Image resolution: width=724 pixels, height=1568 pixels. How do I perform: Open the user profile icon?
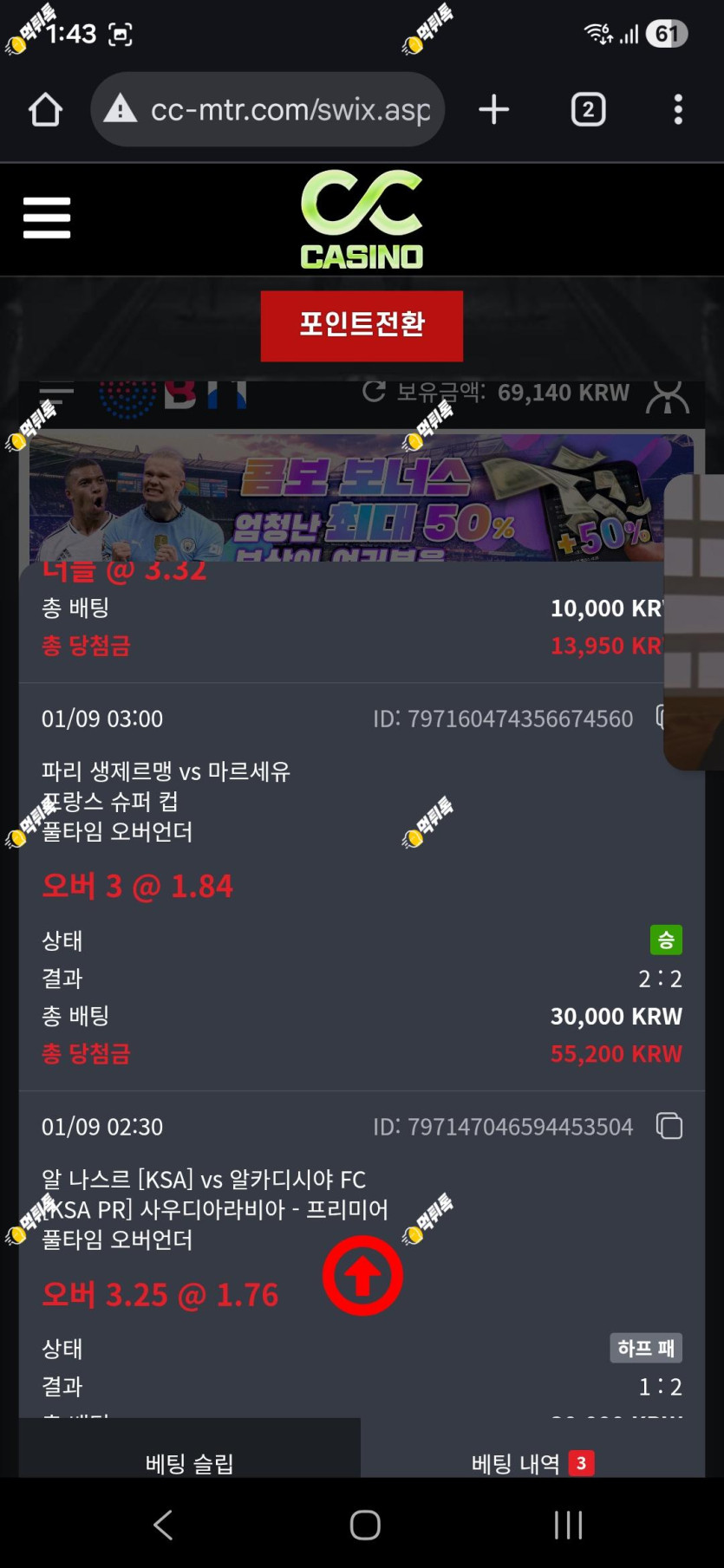(667, 396)
